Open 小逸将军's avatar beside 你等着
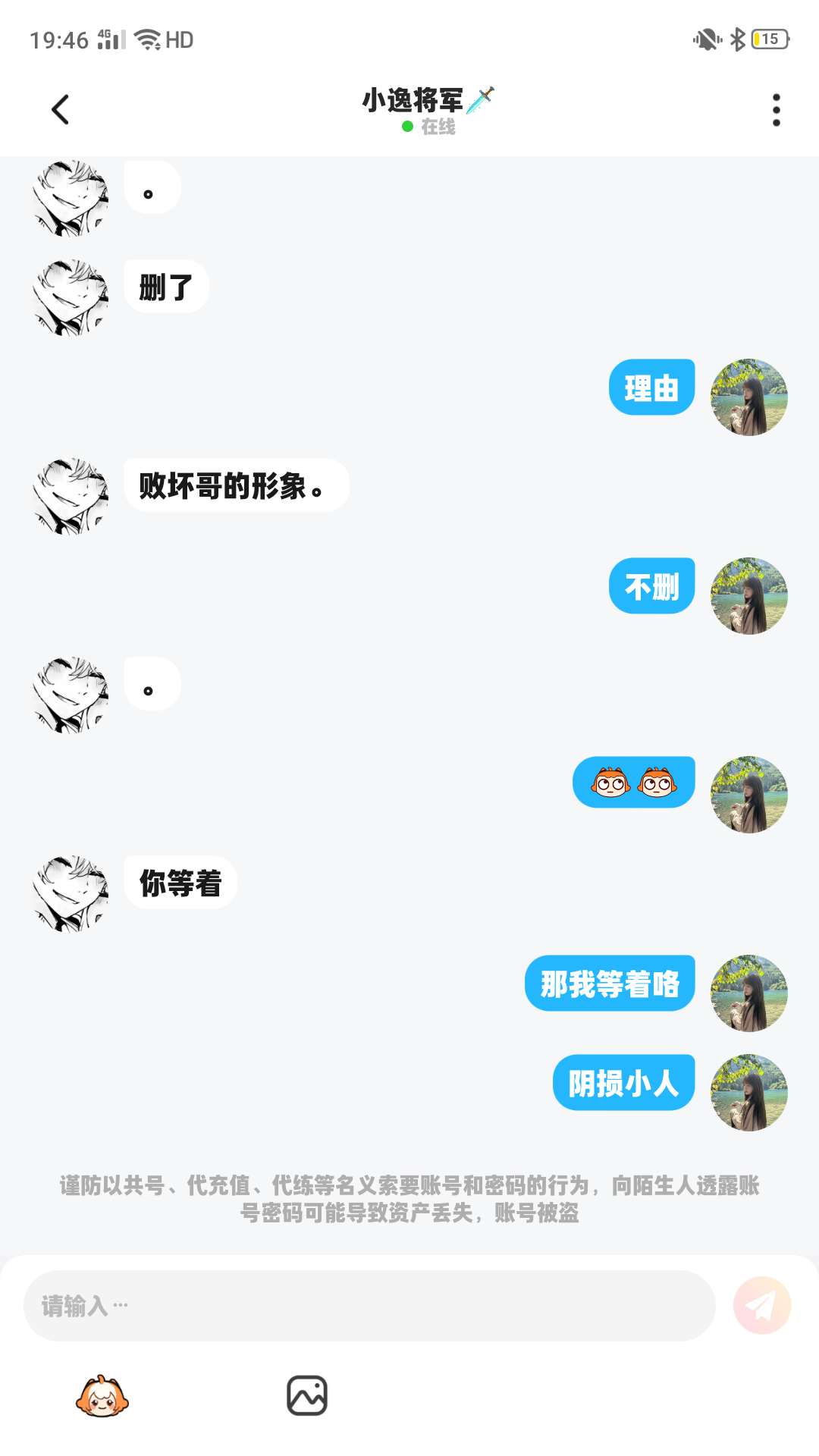Screen dimensions: 819x1456 pyautogui.click(x=71, y=893)
